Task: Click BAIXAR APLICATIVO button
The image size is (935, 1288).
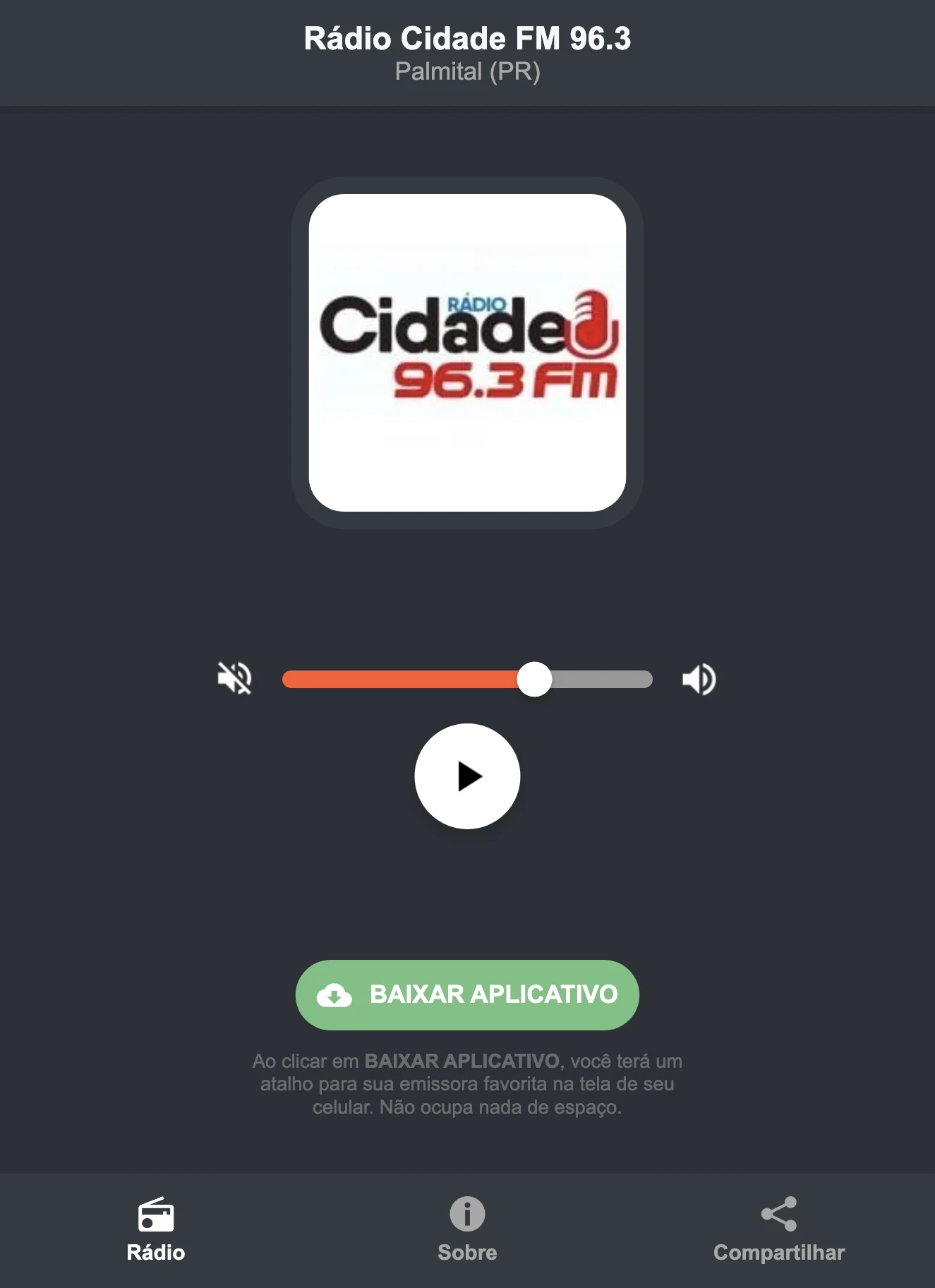Action: [467, 995]
